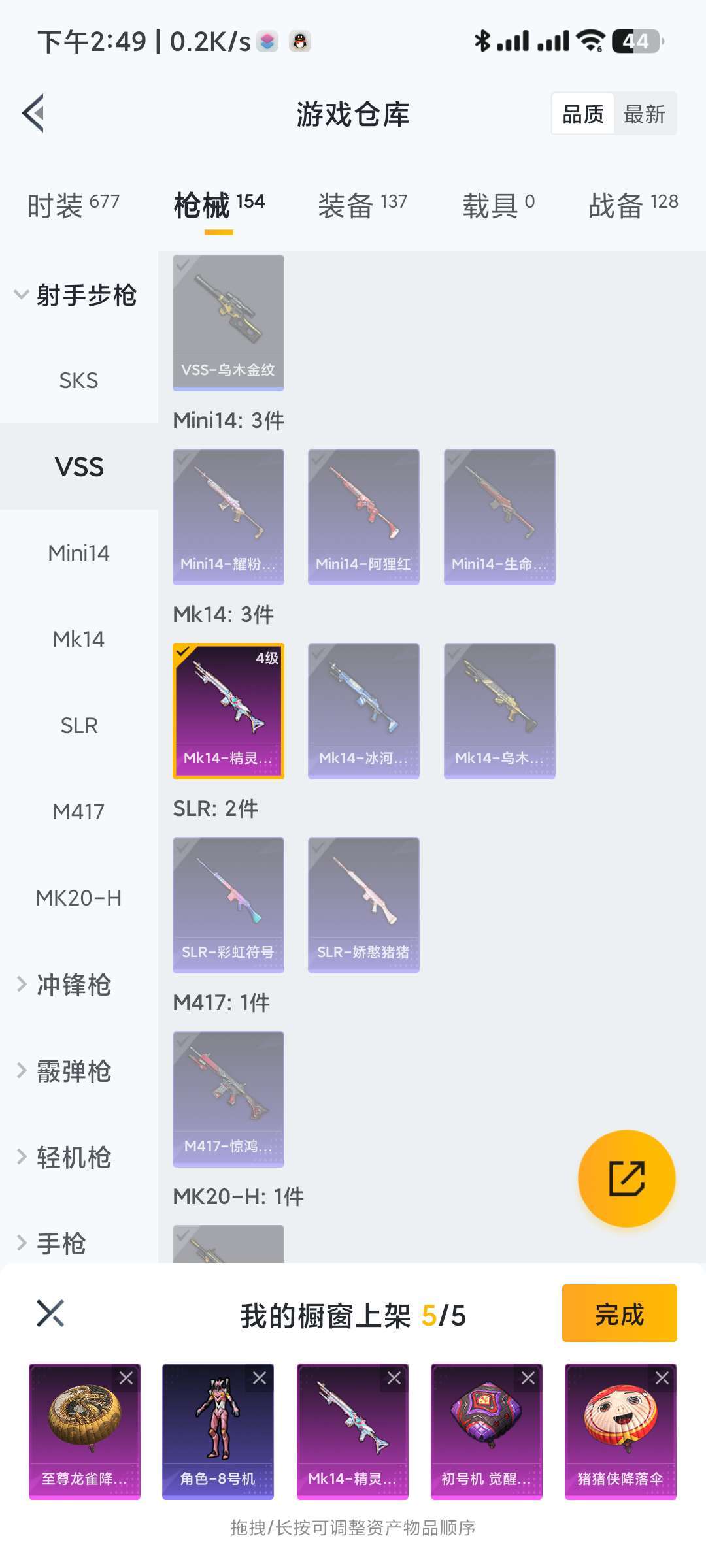
Task: Tap the yellow floating share button
Action: point(627,1179)
